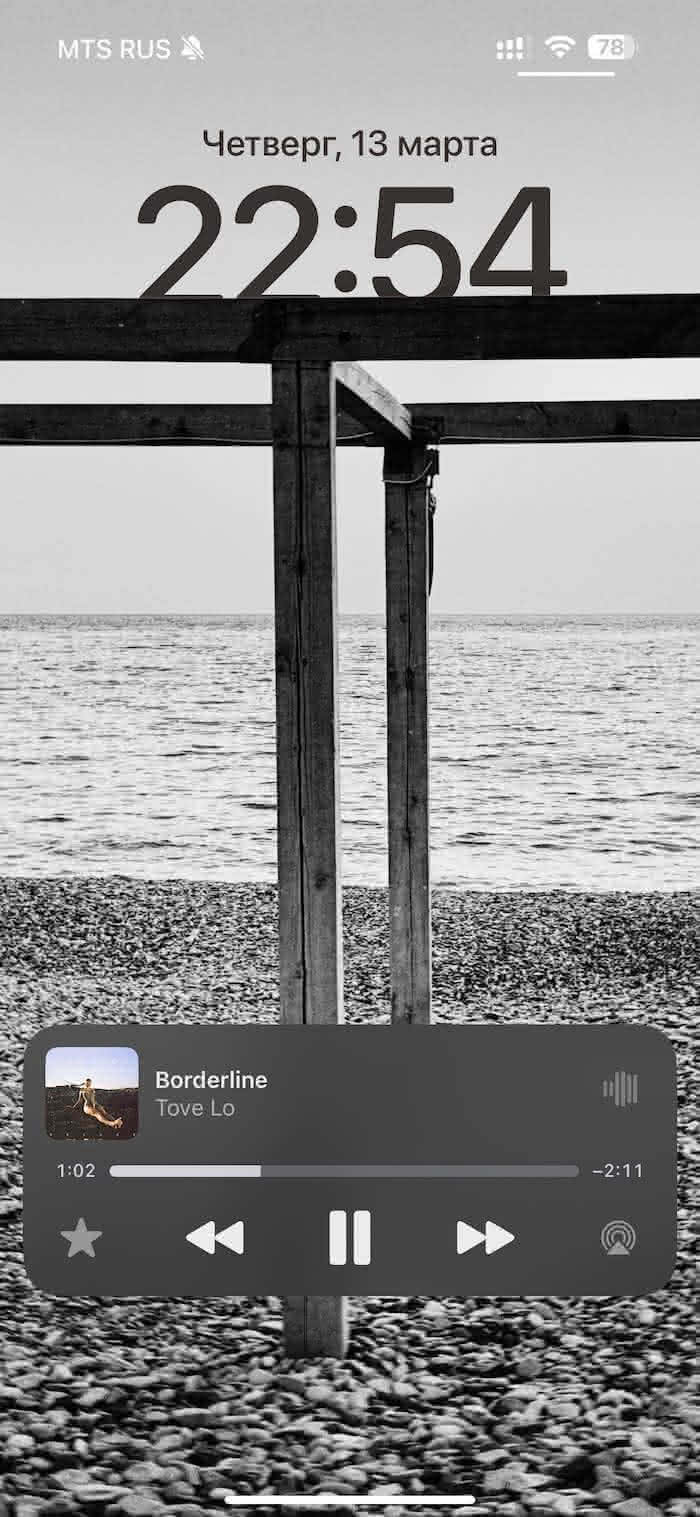Open Borderline album artwork

[92, 1093]
